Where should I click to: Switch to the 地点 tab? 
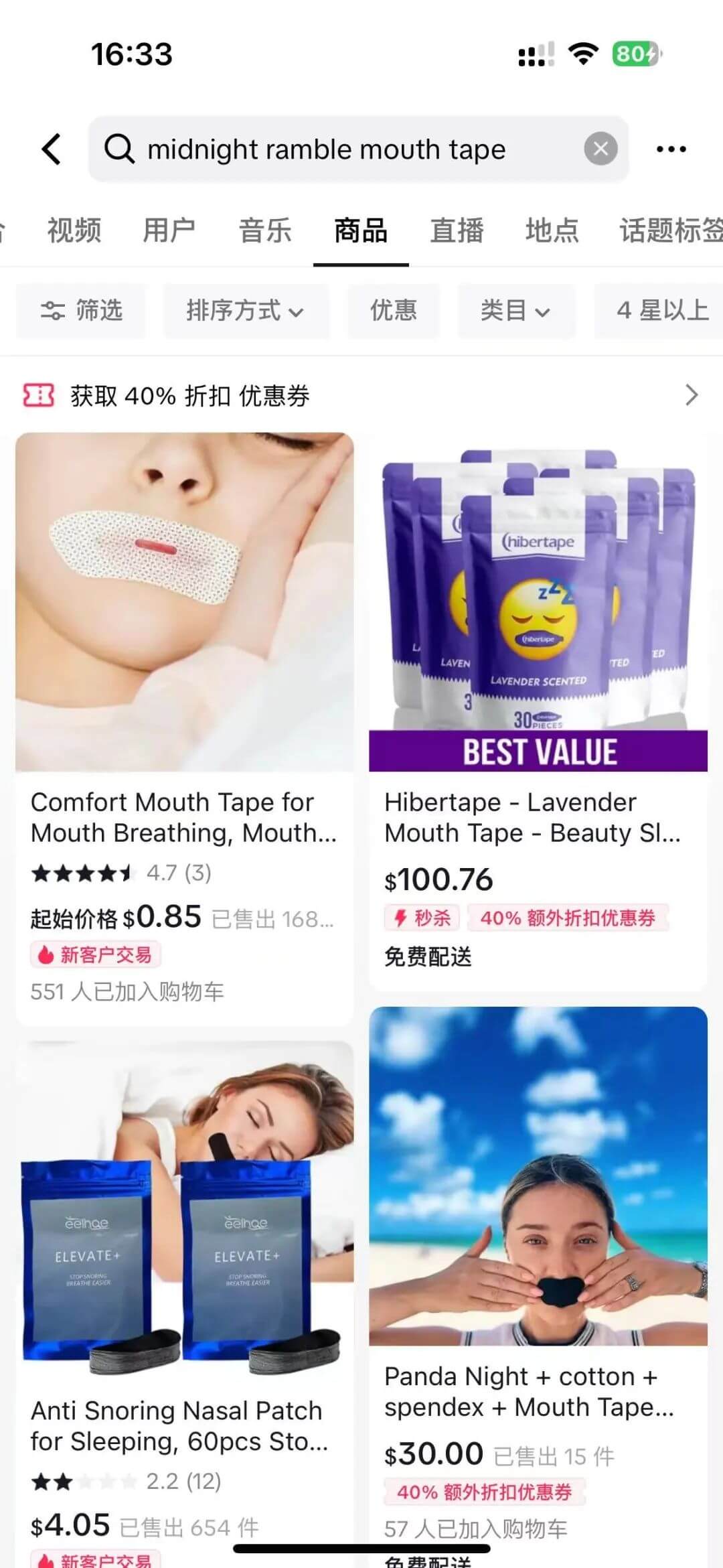point(552,230)
